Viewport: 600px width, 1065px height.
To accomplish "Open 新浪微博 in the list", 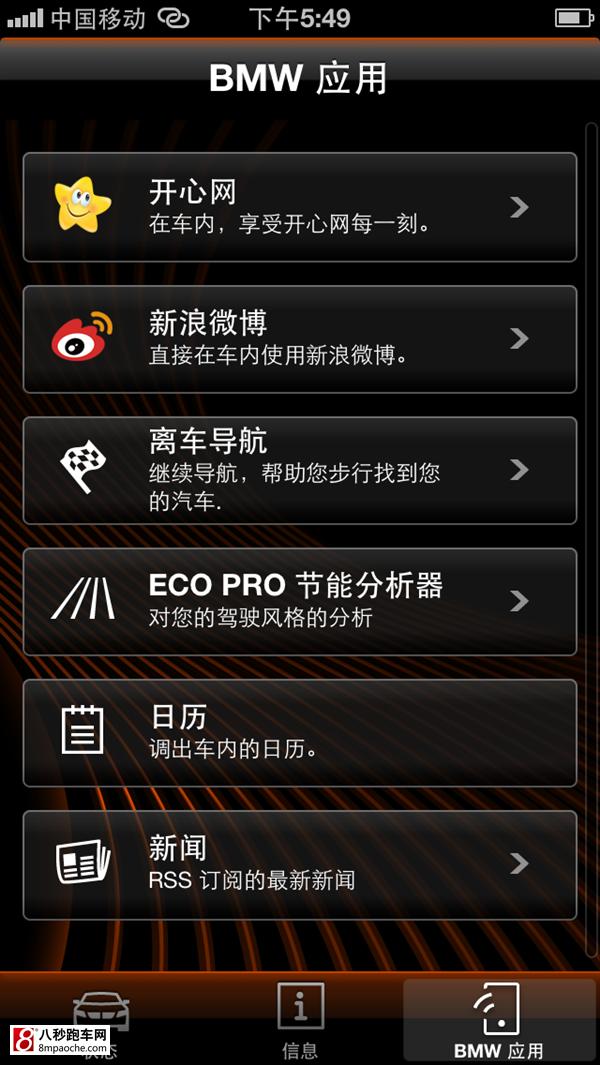I will (300, 338).
